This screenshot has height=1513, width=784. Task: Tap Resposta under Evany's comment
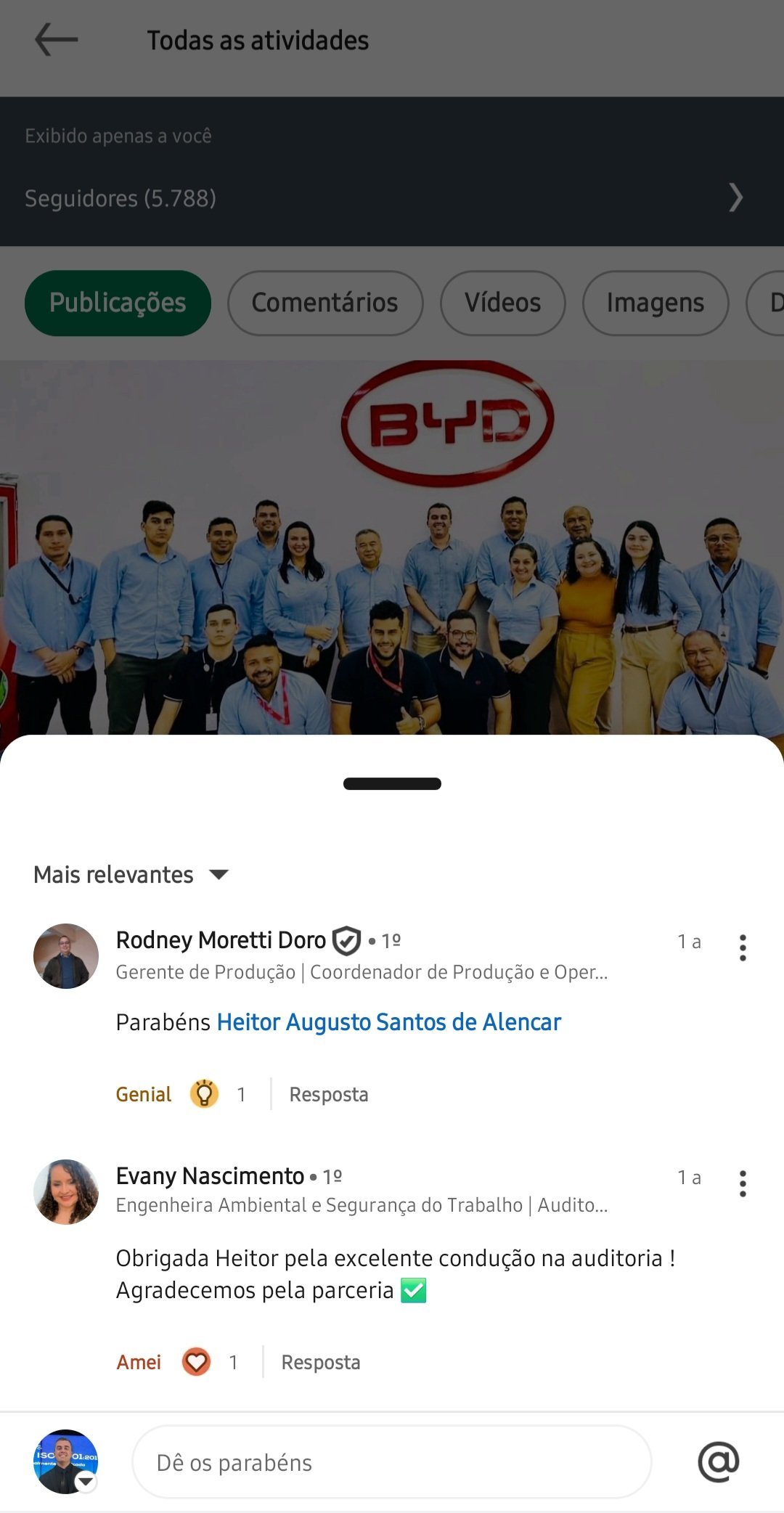(319, 1361)
